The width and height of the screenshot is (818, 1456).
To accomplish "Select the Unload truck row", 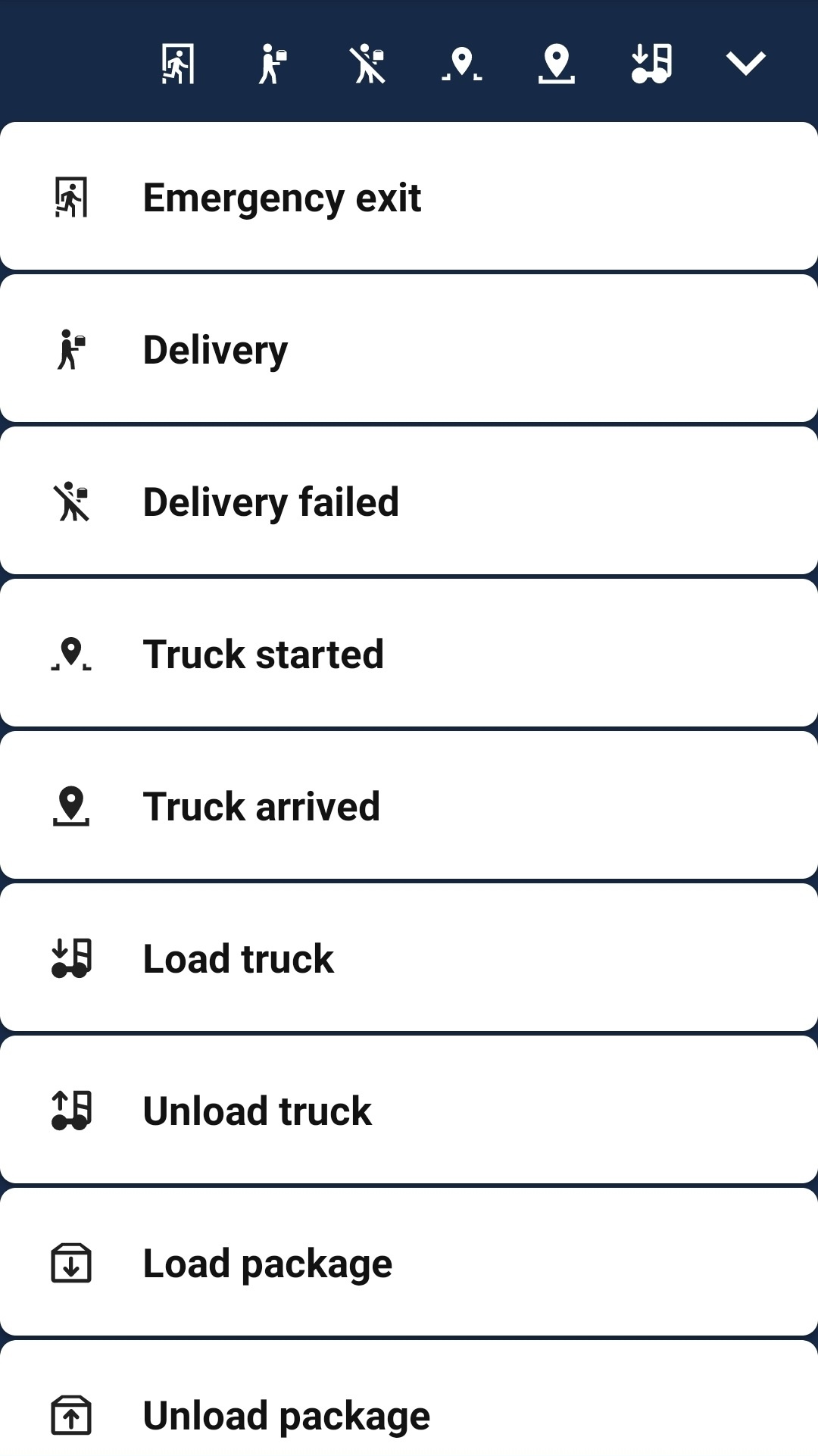I will (409, 1111).
